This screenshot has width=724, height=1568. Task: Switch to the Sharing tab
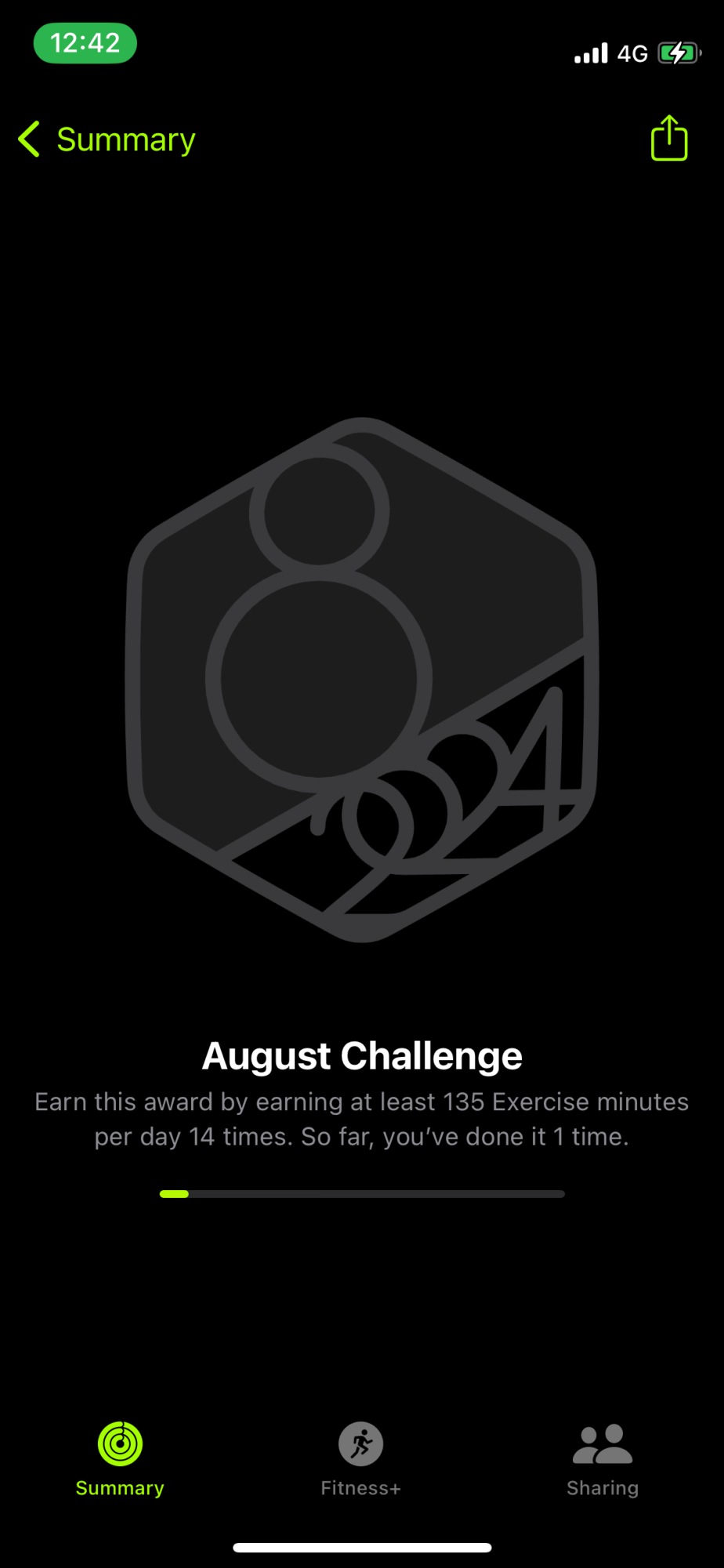(x=602, y=1458)
